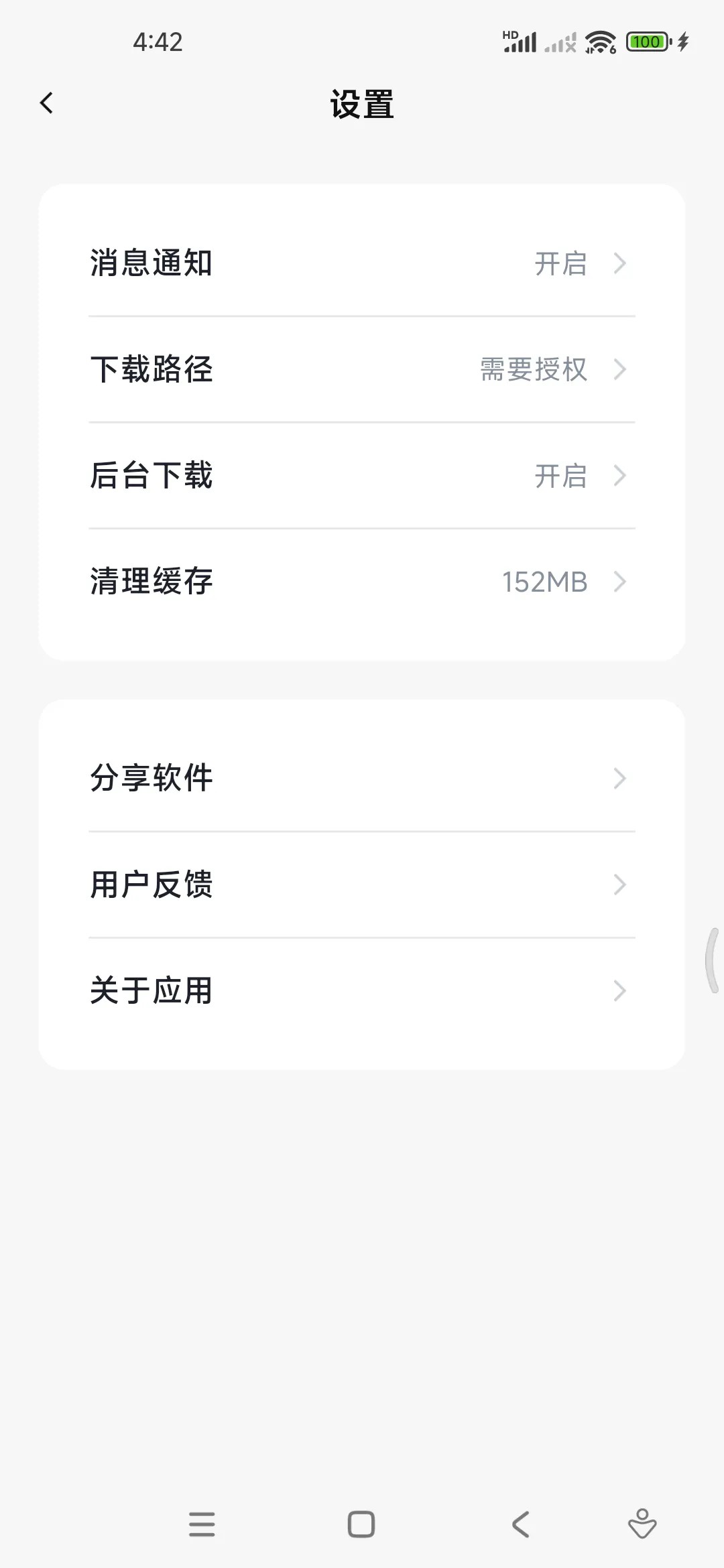Authorize the download path via 下载路径

362,370
